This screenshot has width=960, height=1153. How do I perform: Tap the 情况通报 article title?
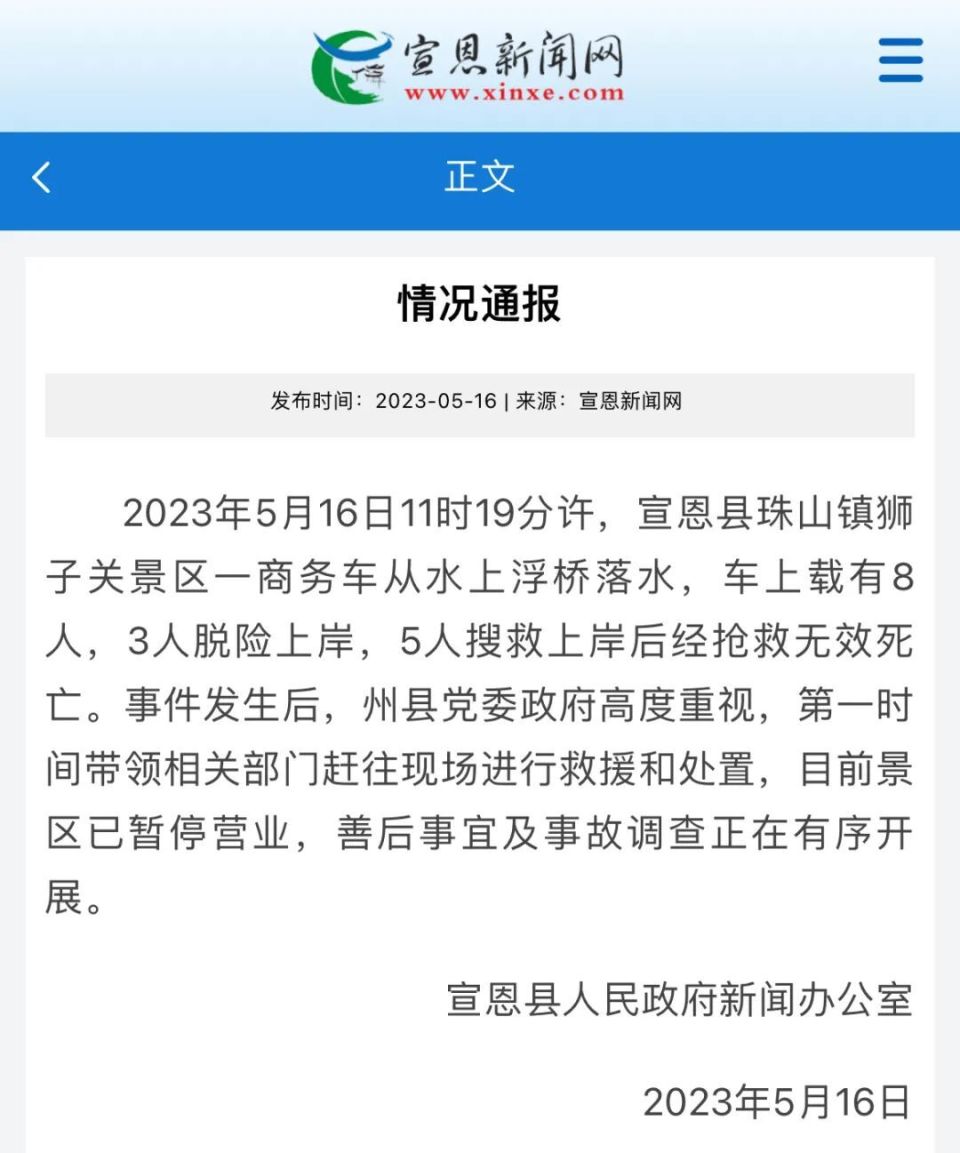click(x=480, y=300)
